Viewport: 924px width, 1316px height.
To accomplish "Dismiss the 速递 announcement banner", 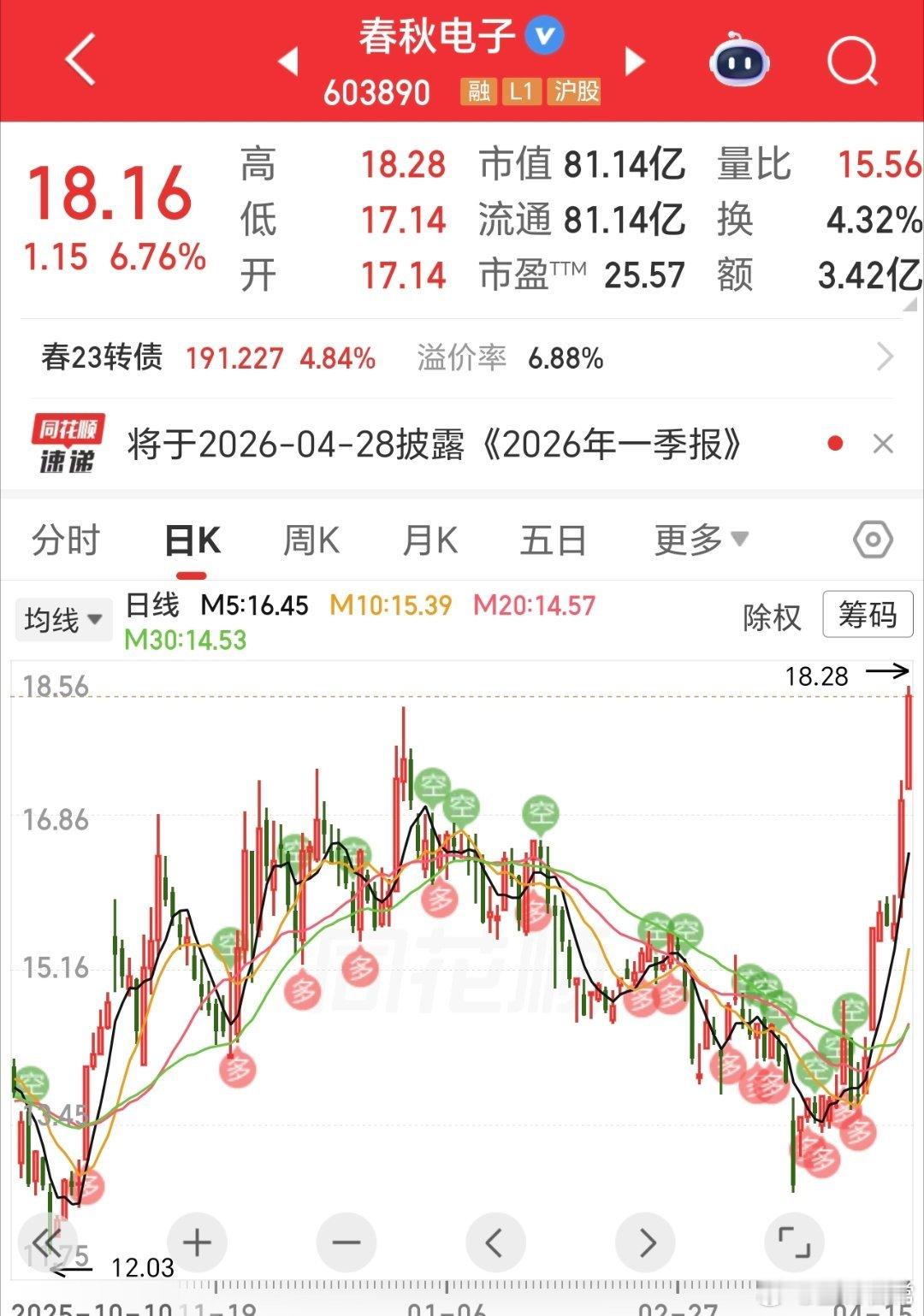I will (x=883, y=443).
